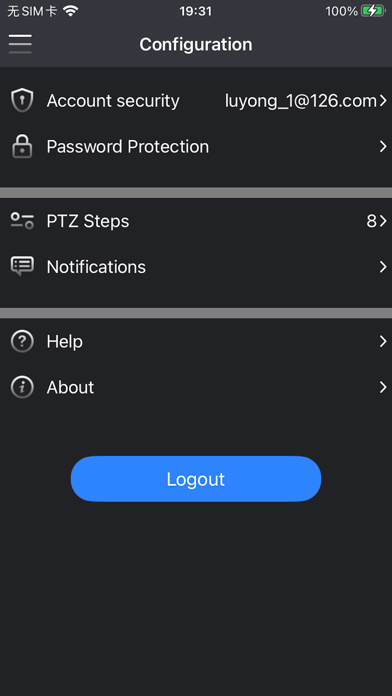The image size is (392, 696).
Task: View the About page
Action: (x=196, y=388)
